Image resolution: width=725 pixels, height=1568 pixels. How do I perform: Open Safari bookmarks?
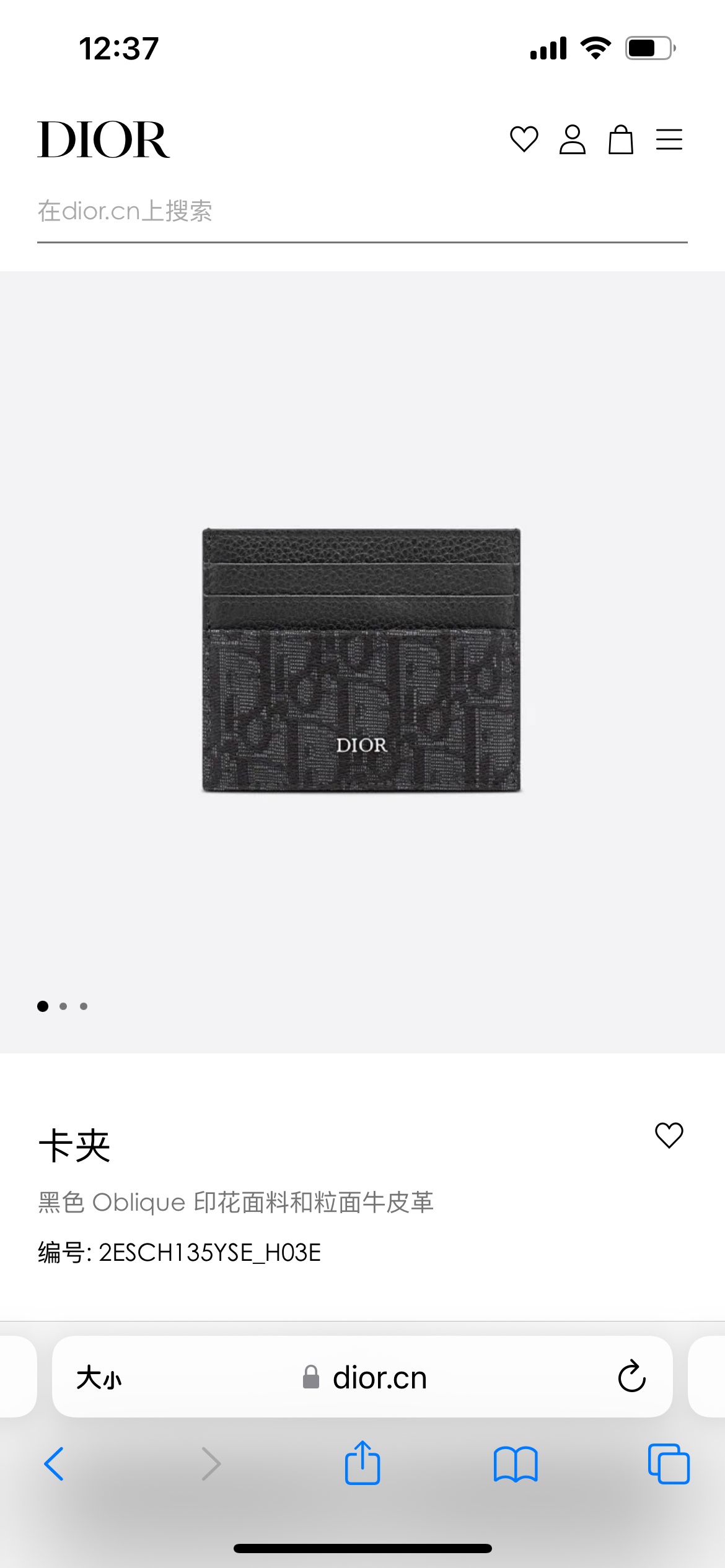[x=516, y=1464]
